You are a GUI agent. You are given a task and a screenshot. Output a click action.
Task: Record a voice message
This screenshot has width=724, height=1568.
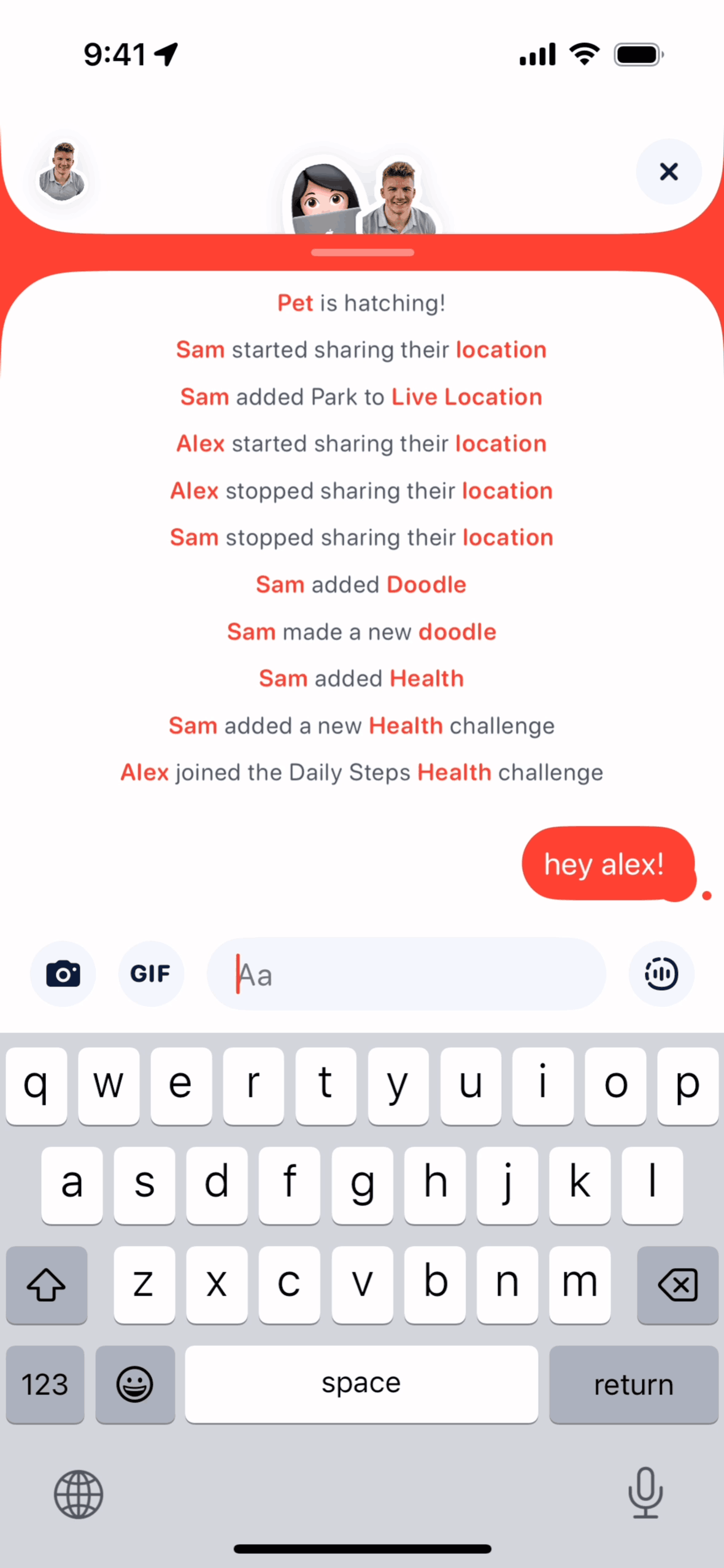point(661,974)
